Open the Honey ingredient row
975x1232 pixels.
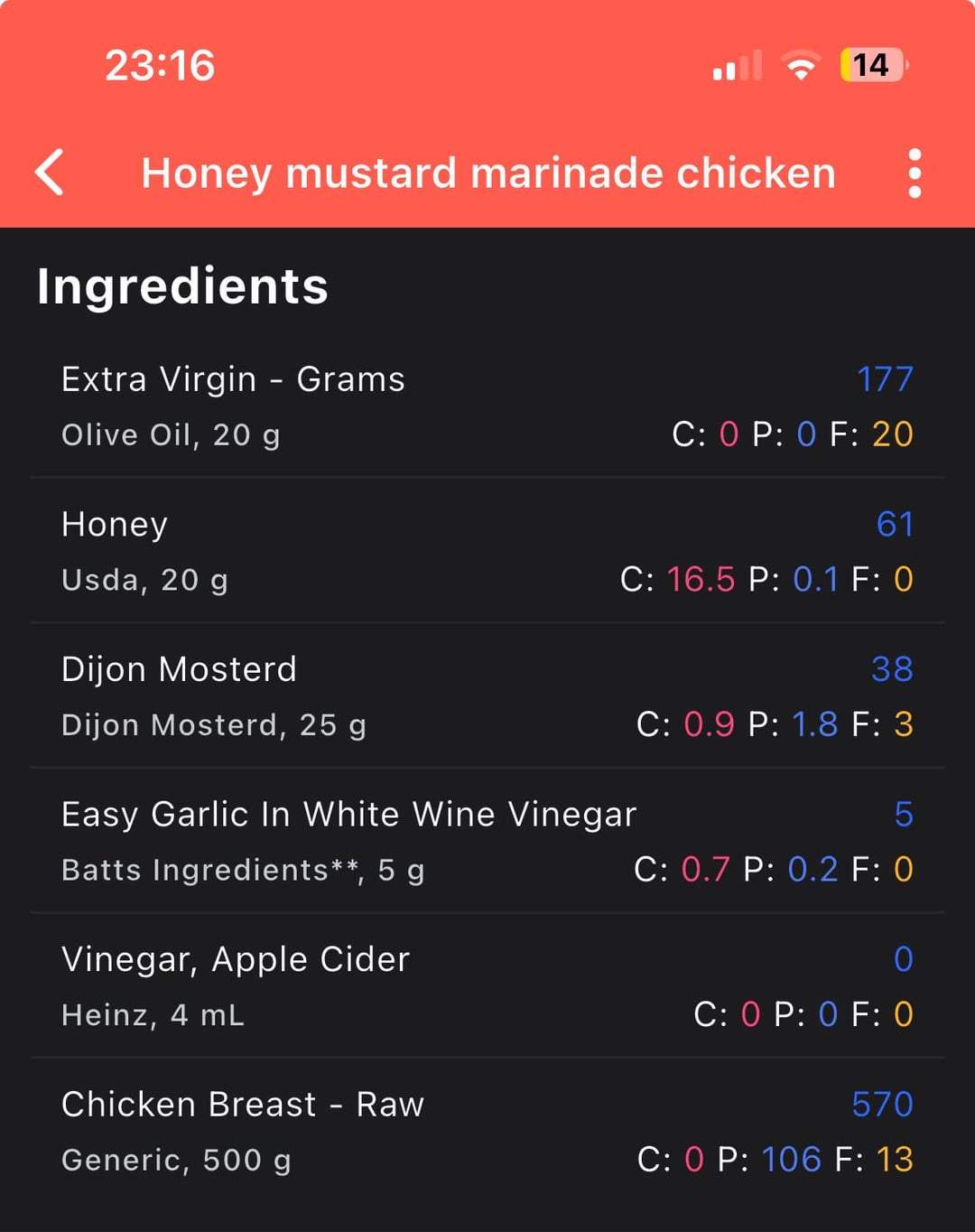487,551
